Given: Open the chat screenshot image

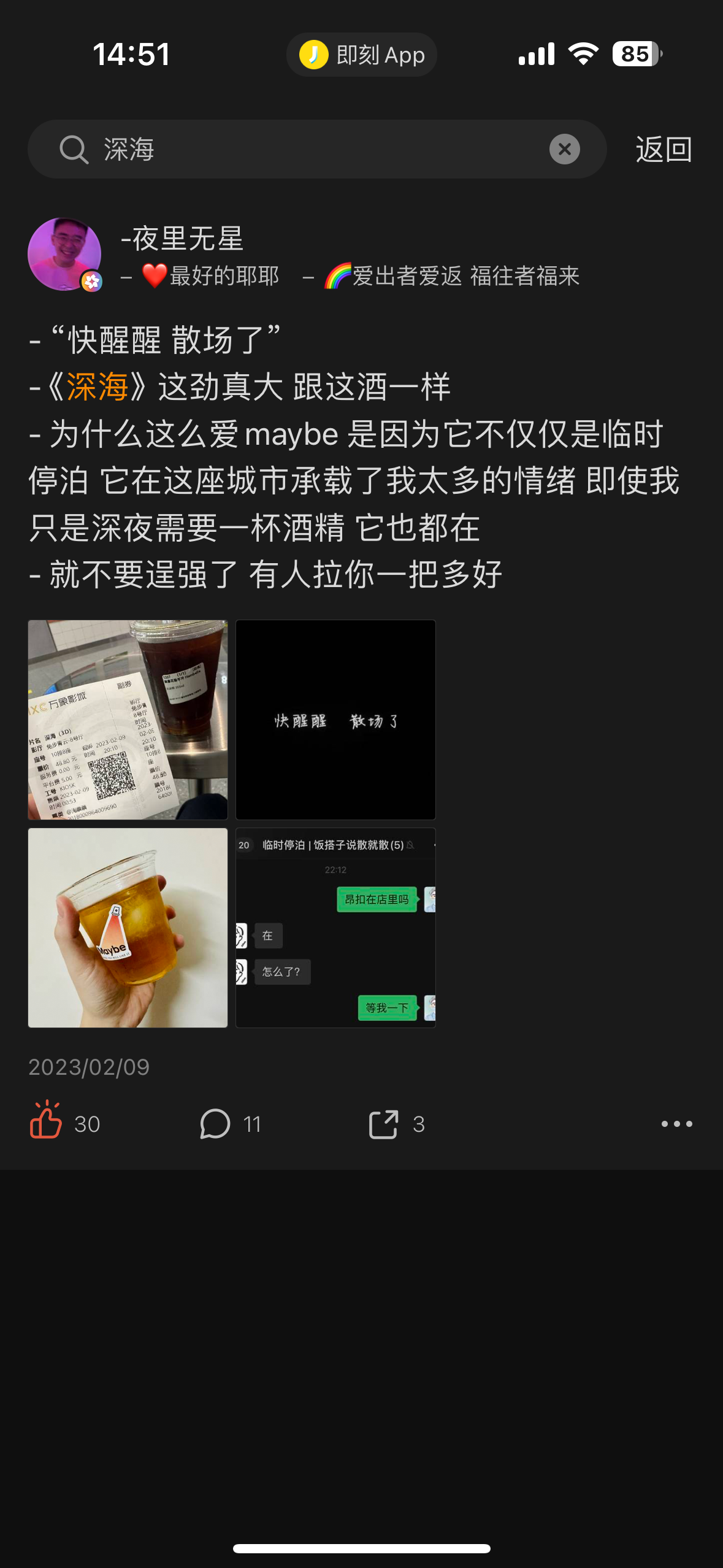Looking at the screenshot, I should (335, 928).
